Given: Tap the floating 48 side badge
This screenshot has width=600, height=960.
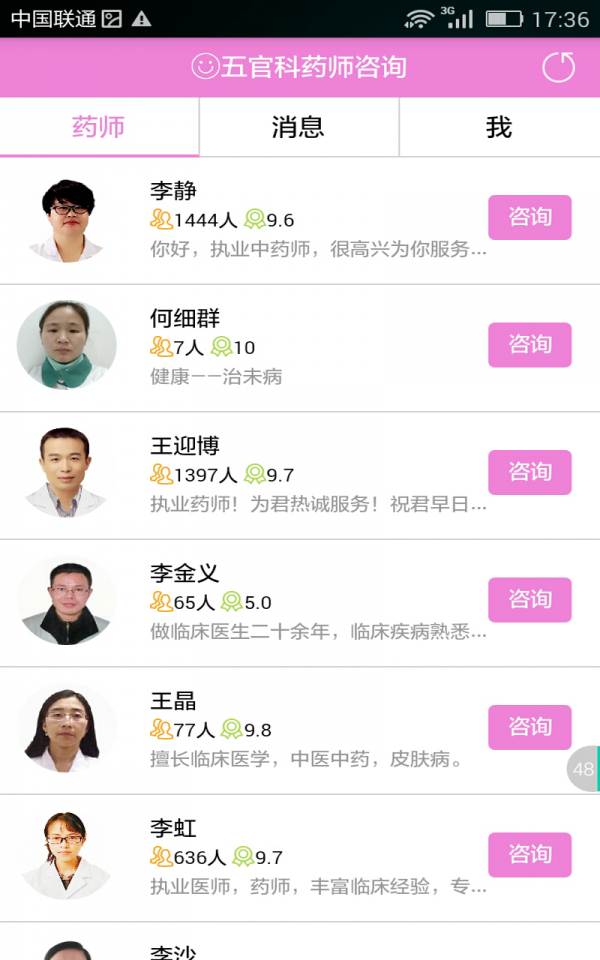Looking at the screenshot, I should click(x=583, y=769).
